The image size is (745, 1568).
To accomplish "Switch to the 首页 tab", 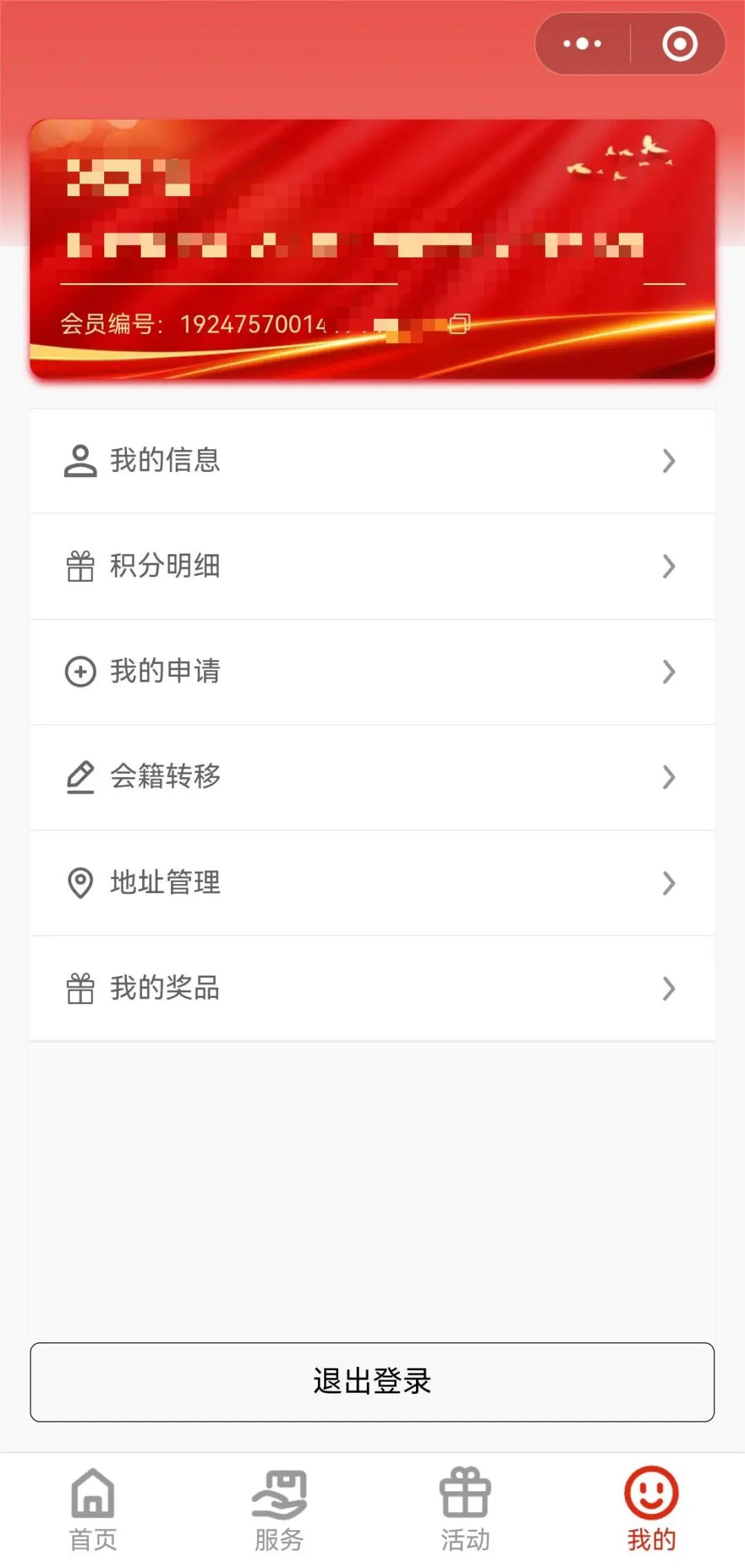I will click(93, 1510).
